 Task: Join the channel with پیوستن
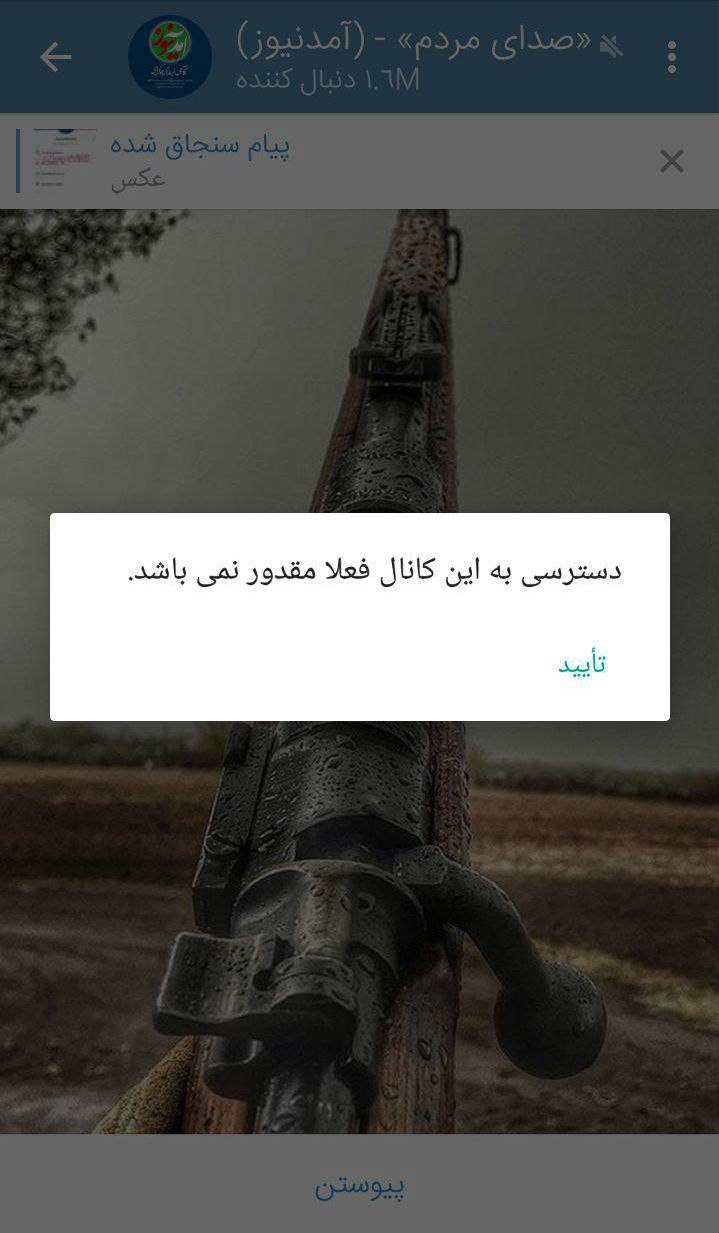coord(359,1184)
